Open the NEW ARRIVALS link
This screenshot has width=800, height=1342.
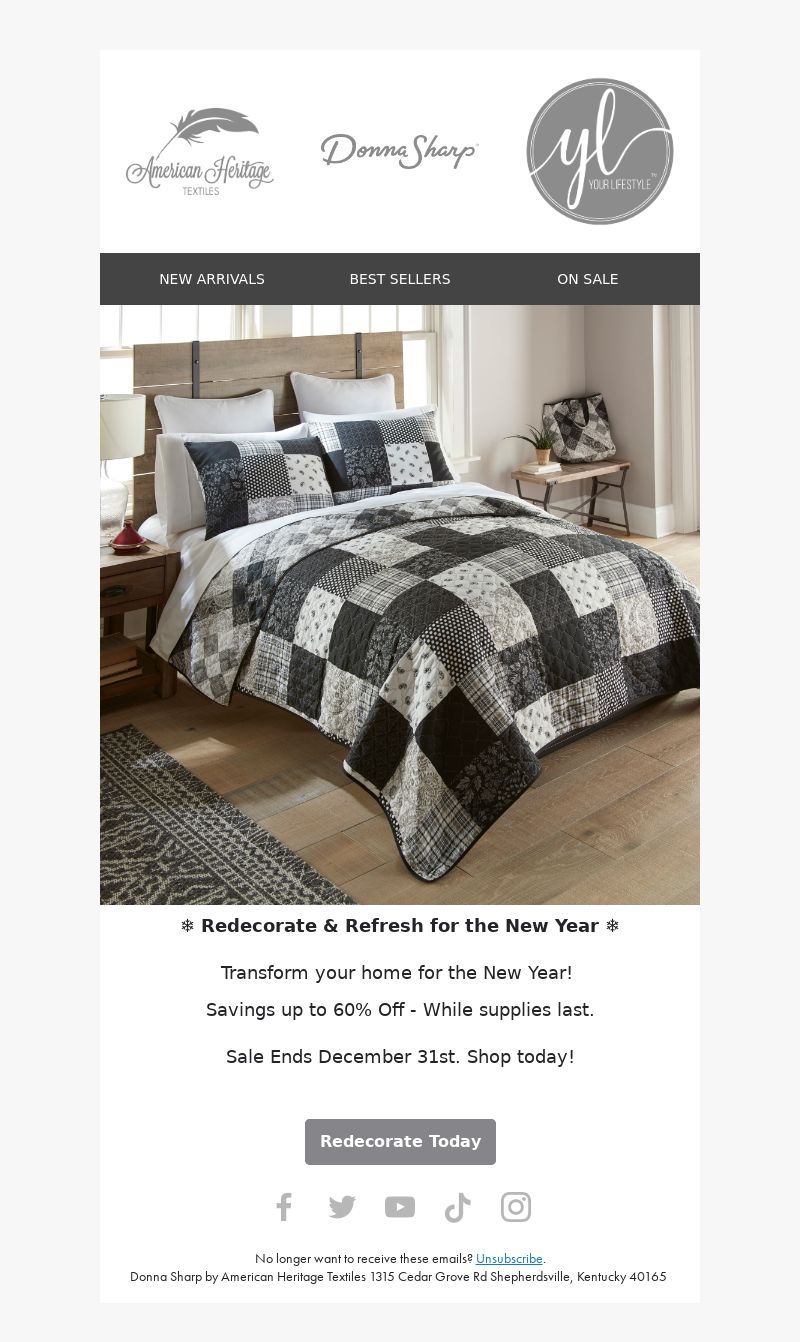212,279
